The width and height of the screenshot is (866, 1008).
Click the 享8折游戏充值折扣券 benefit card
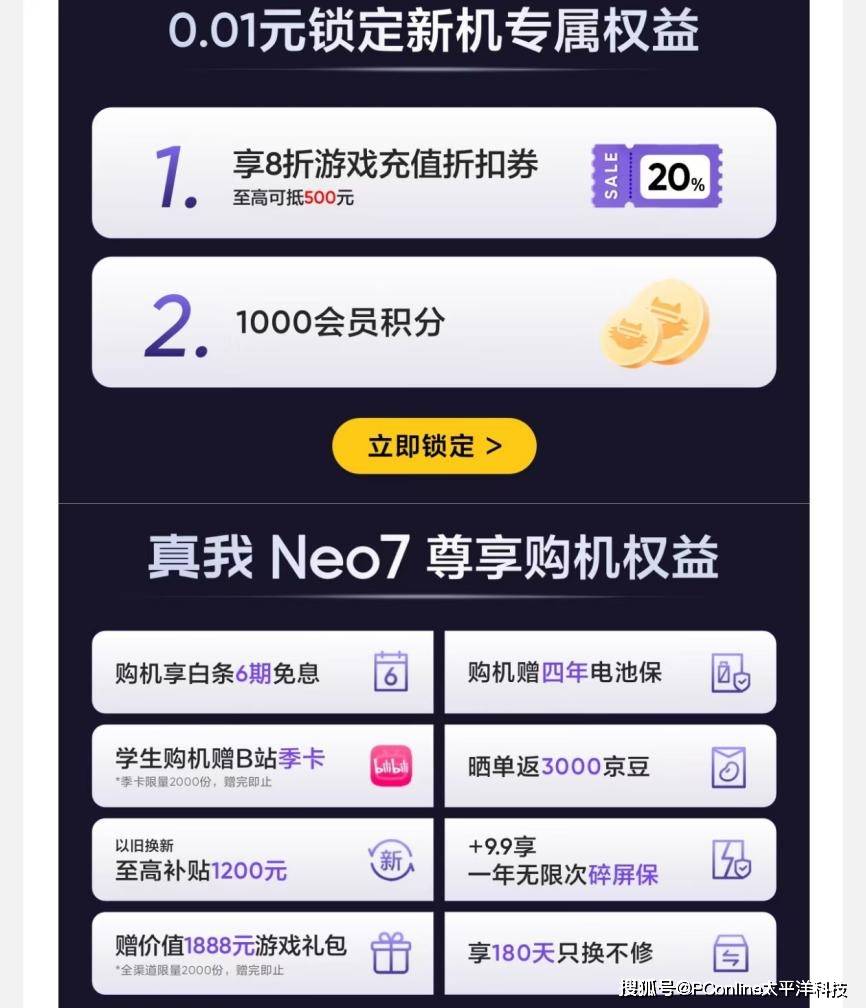click(x=434, y=172)
